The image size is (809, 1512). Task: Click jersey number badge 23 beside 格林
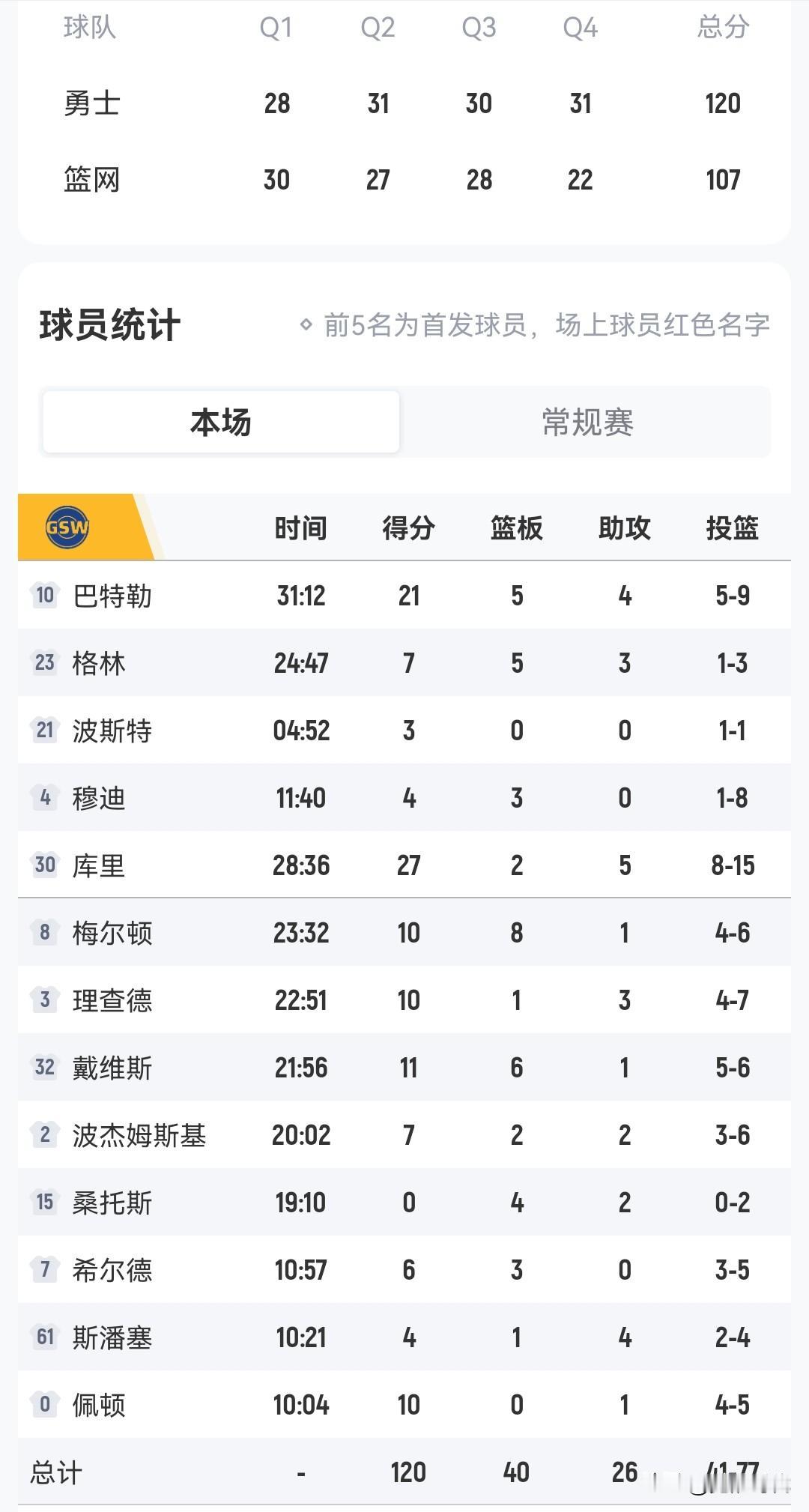(x=43, y=663)
